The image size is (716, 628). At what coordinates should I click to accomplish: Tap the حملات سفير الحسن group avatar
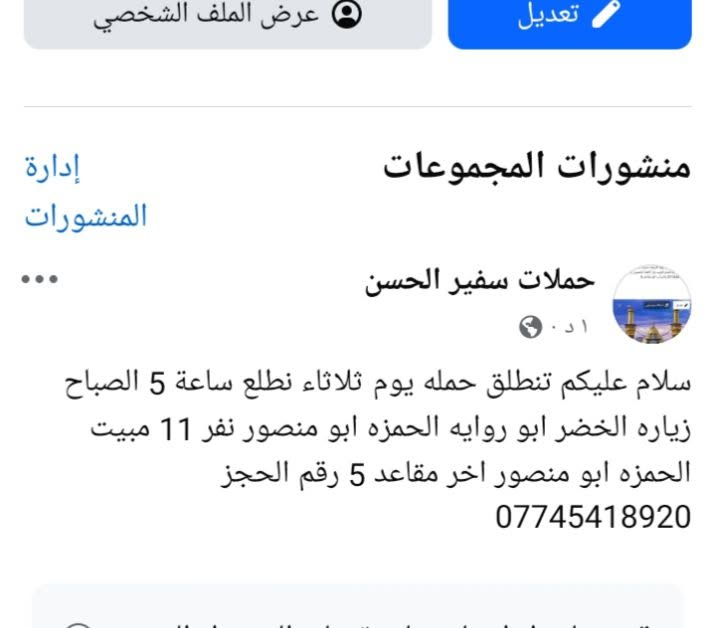(652, 304)
